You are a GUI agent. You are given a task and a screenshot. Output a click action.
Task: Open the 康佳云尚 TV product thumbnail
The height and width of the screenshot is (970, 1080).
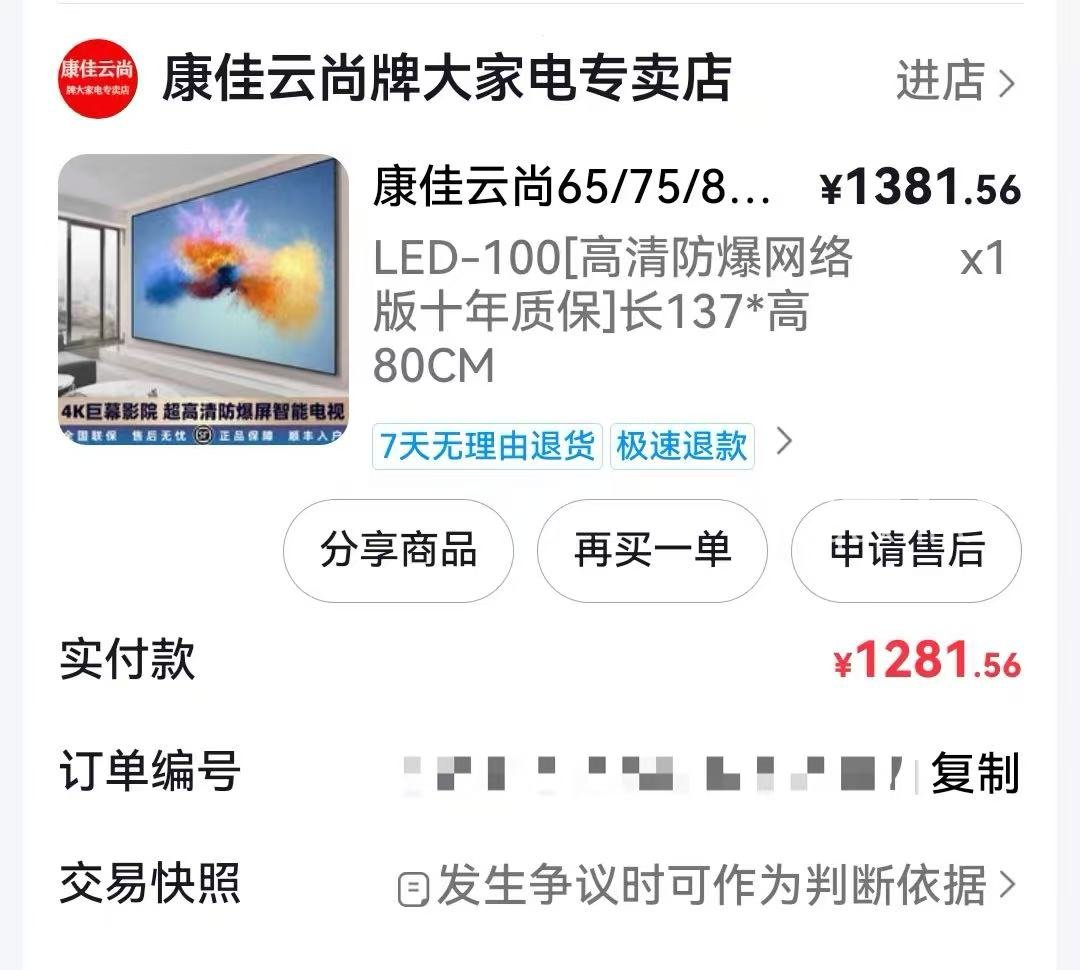(203, 299)
